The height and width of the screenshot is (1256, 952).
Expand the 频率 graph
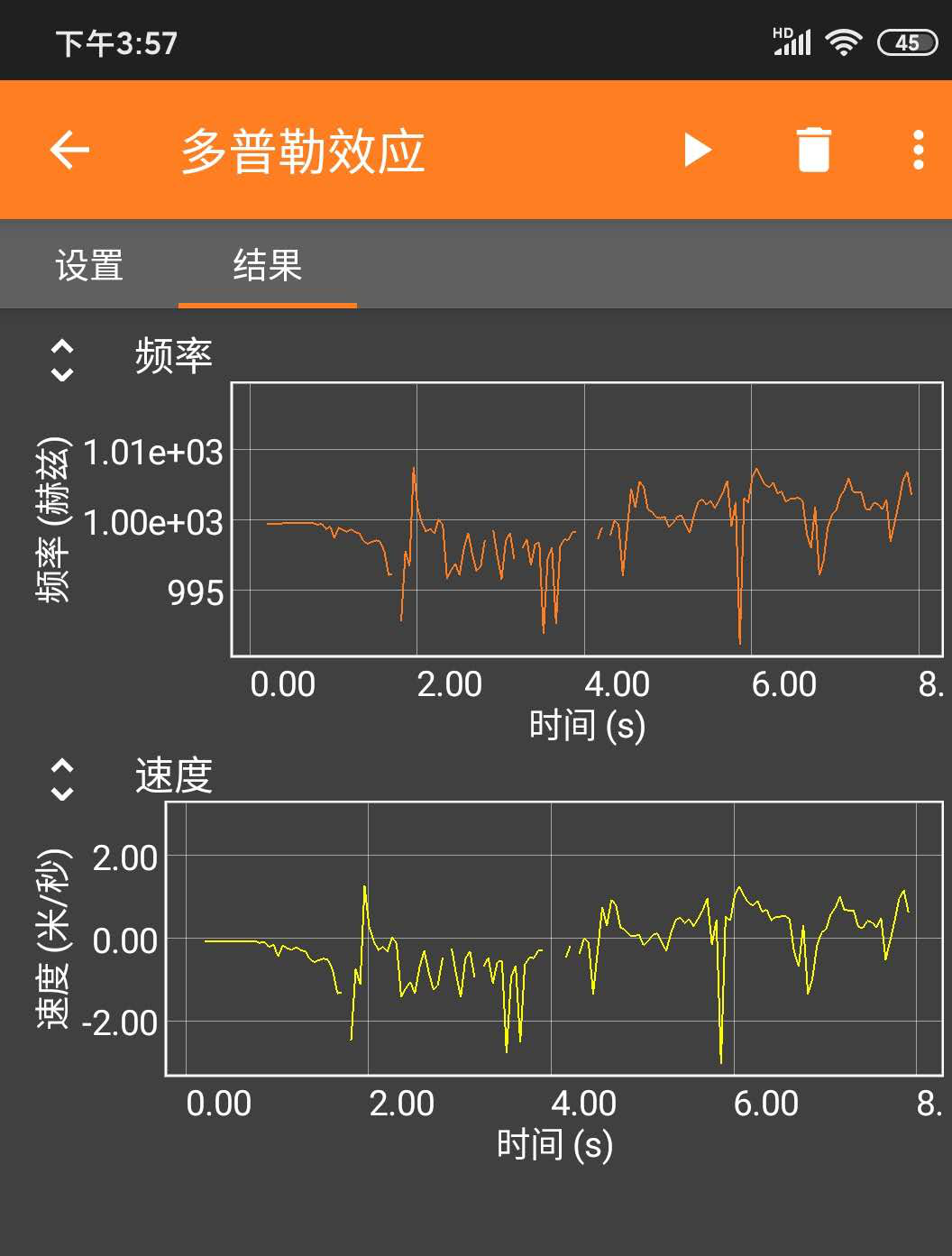click(x=62, y=360)
